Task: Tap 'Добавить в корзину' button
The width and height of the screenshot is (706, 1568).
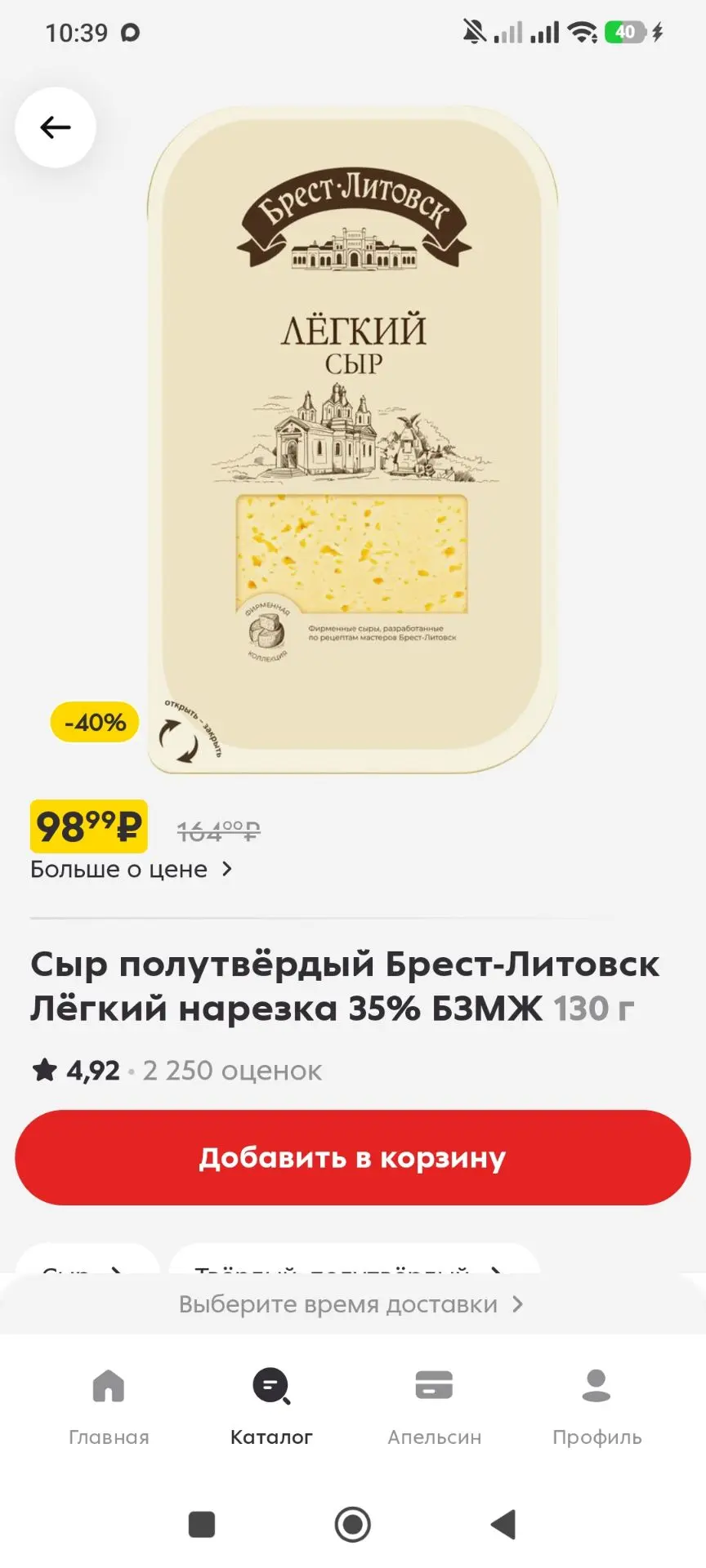Action: pos(353,1157)
